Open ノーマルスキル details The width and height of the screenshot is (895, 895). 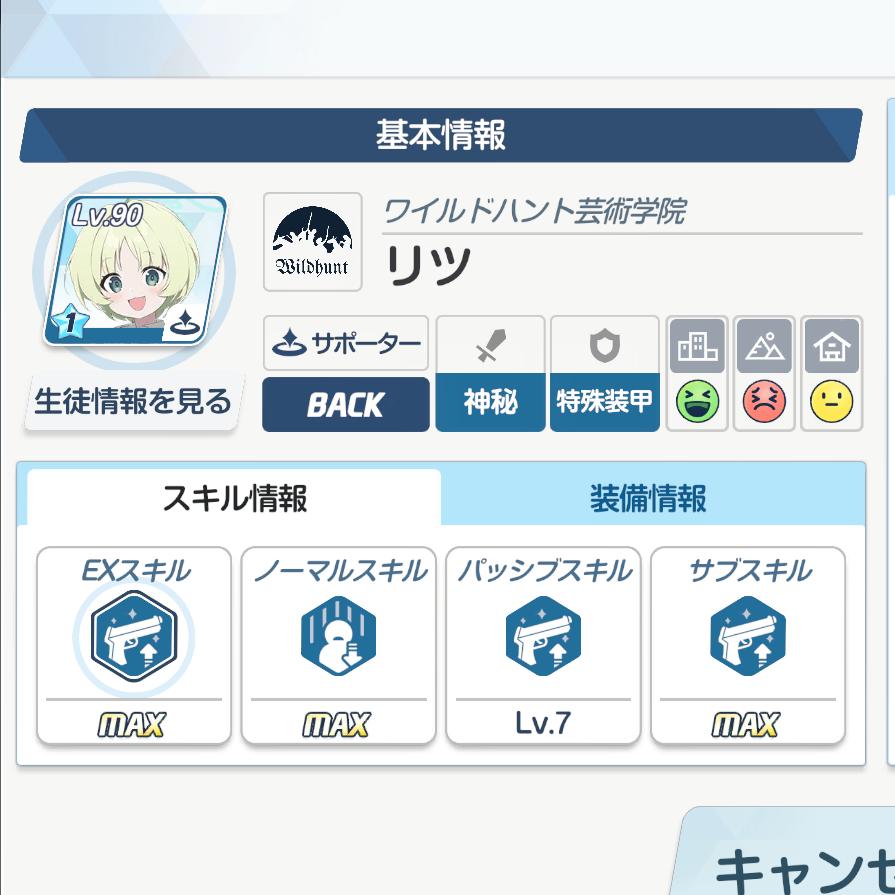point(338,645)
